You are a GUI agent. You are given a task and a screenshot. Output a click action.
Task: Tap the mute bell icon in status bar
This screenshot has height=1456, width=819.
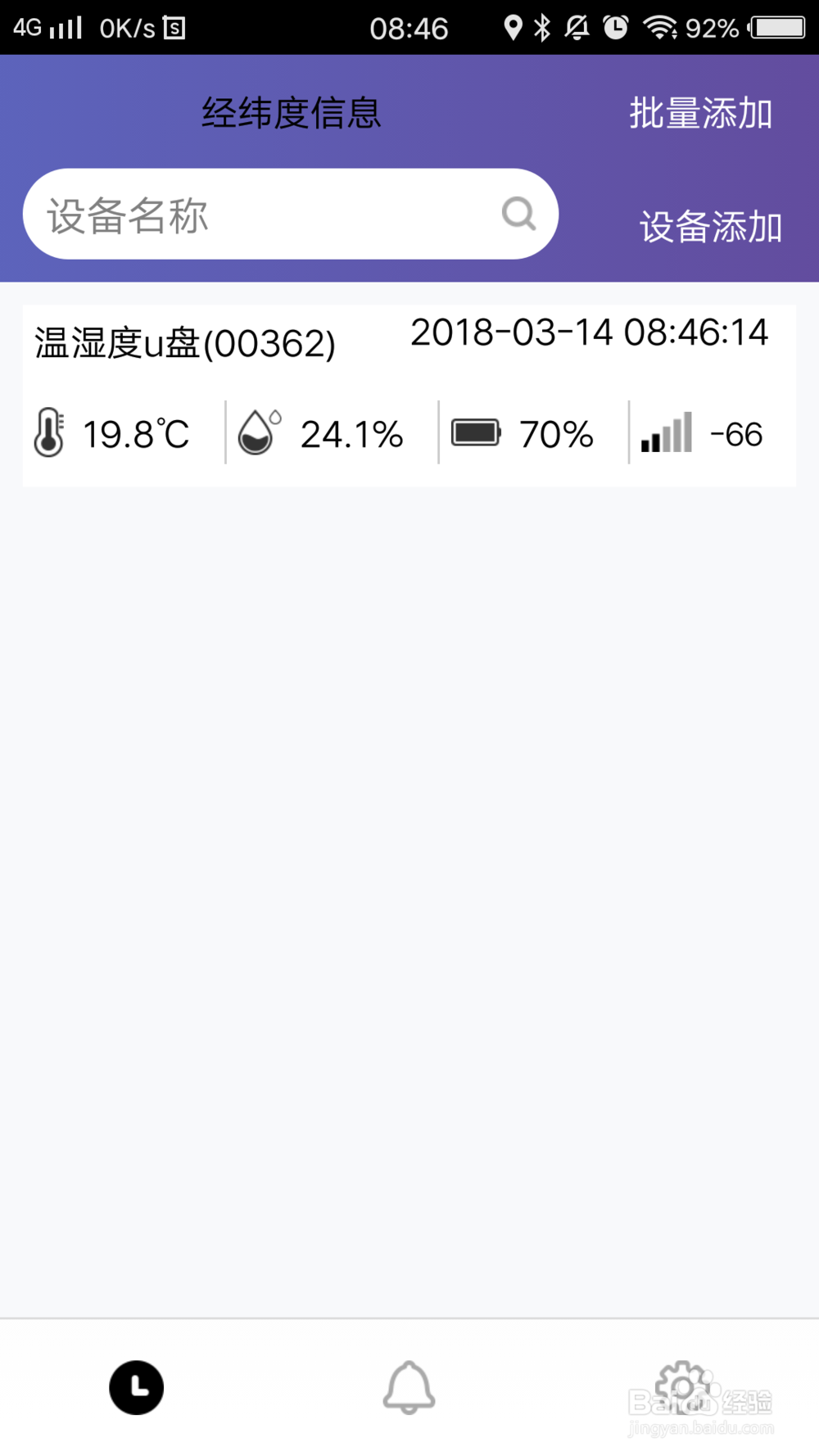point(576,26)
